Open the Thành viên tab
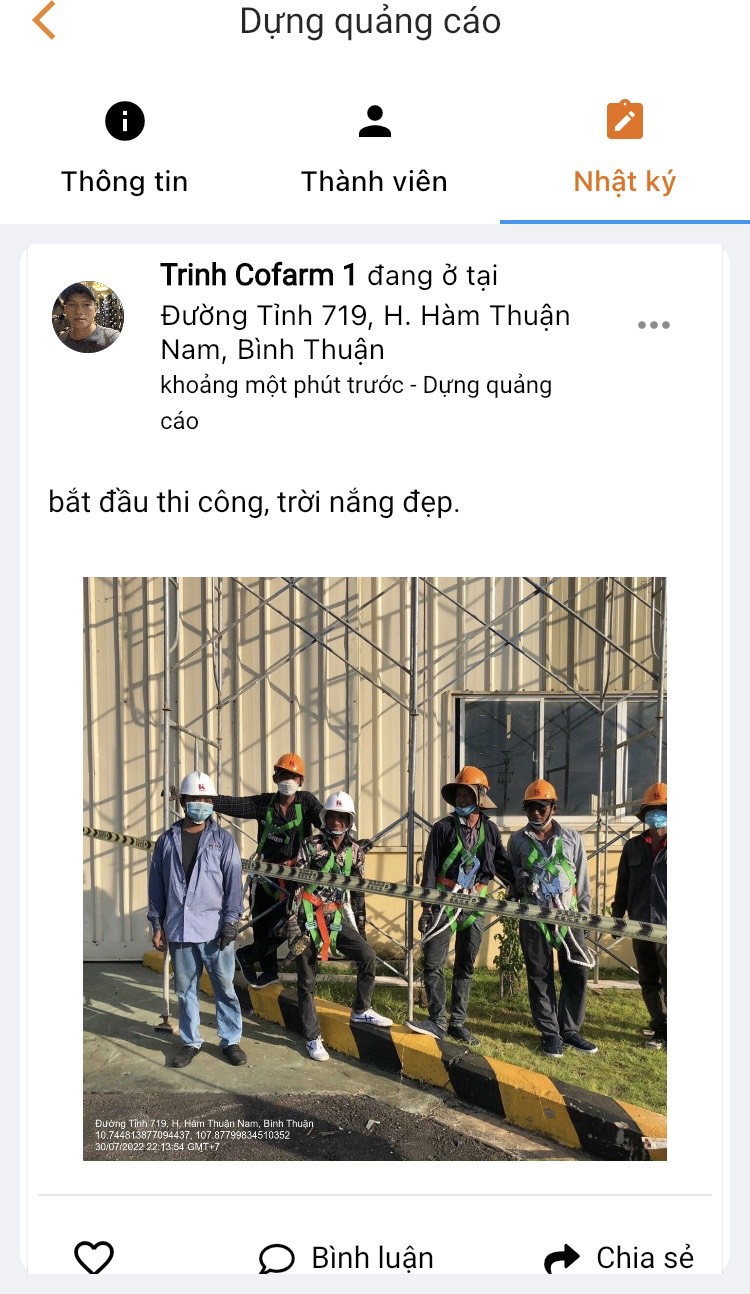 tap(374, 150)
